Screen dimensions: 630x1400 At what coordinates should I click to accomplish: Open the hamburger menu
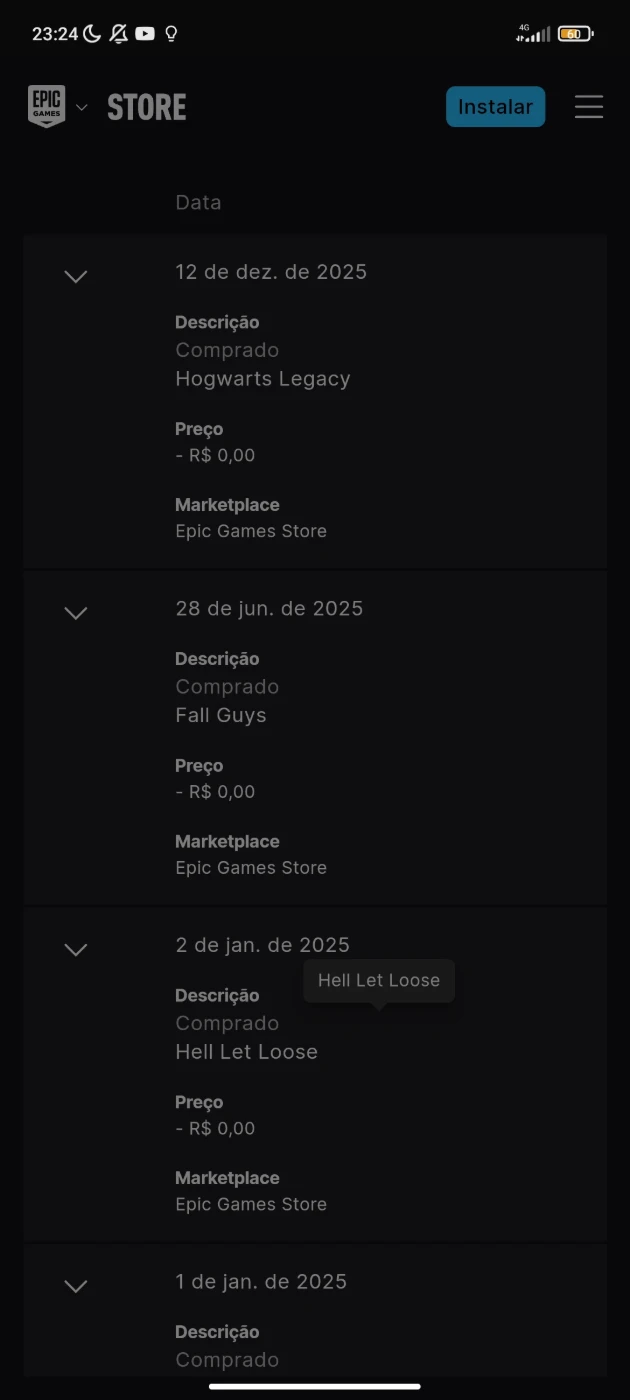pyautogui.click(x=589, y=107)
